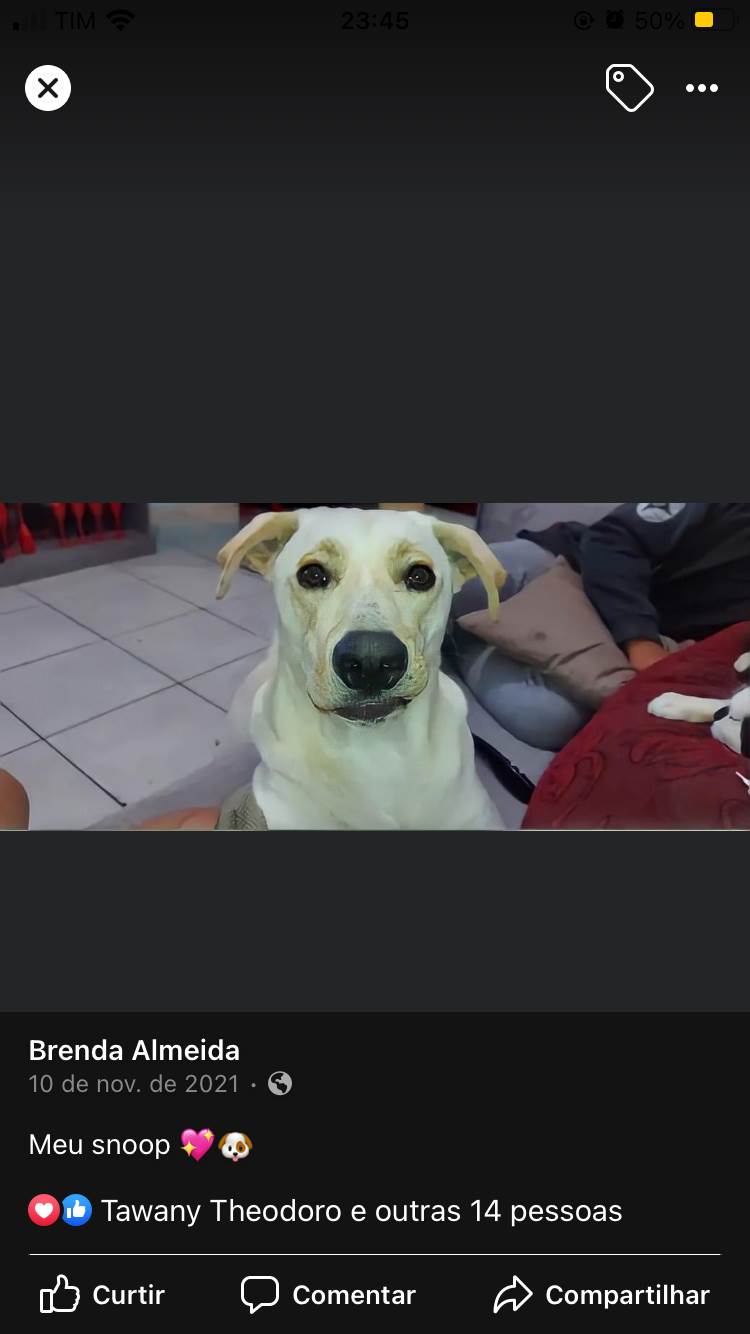750x1334 pixels.
Task: Open the tag icon
Action: point(629,88)
